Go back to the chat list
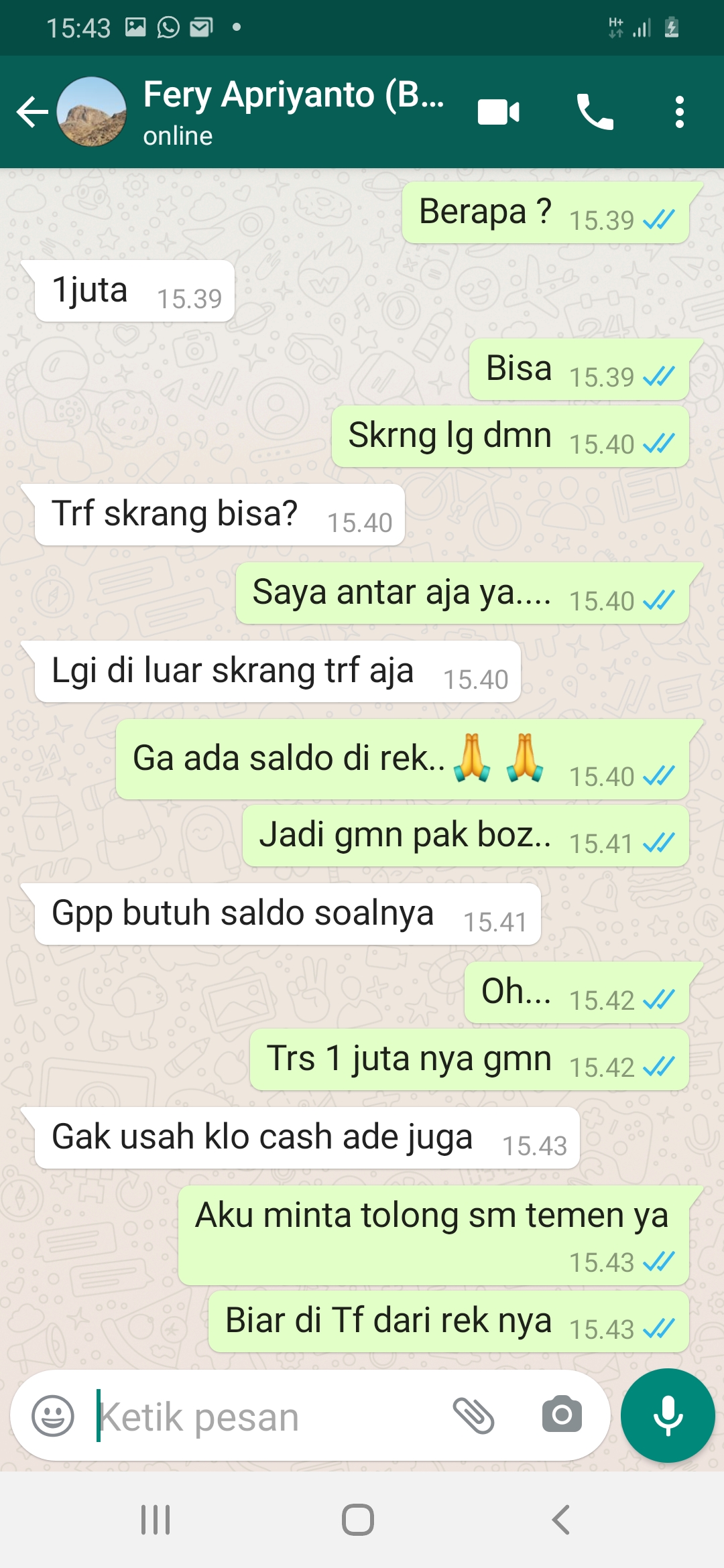This screenshot has height=1568, width=724. click(x=32, y=112)
